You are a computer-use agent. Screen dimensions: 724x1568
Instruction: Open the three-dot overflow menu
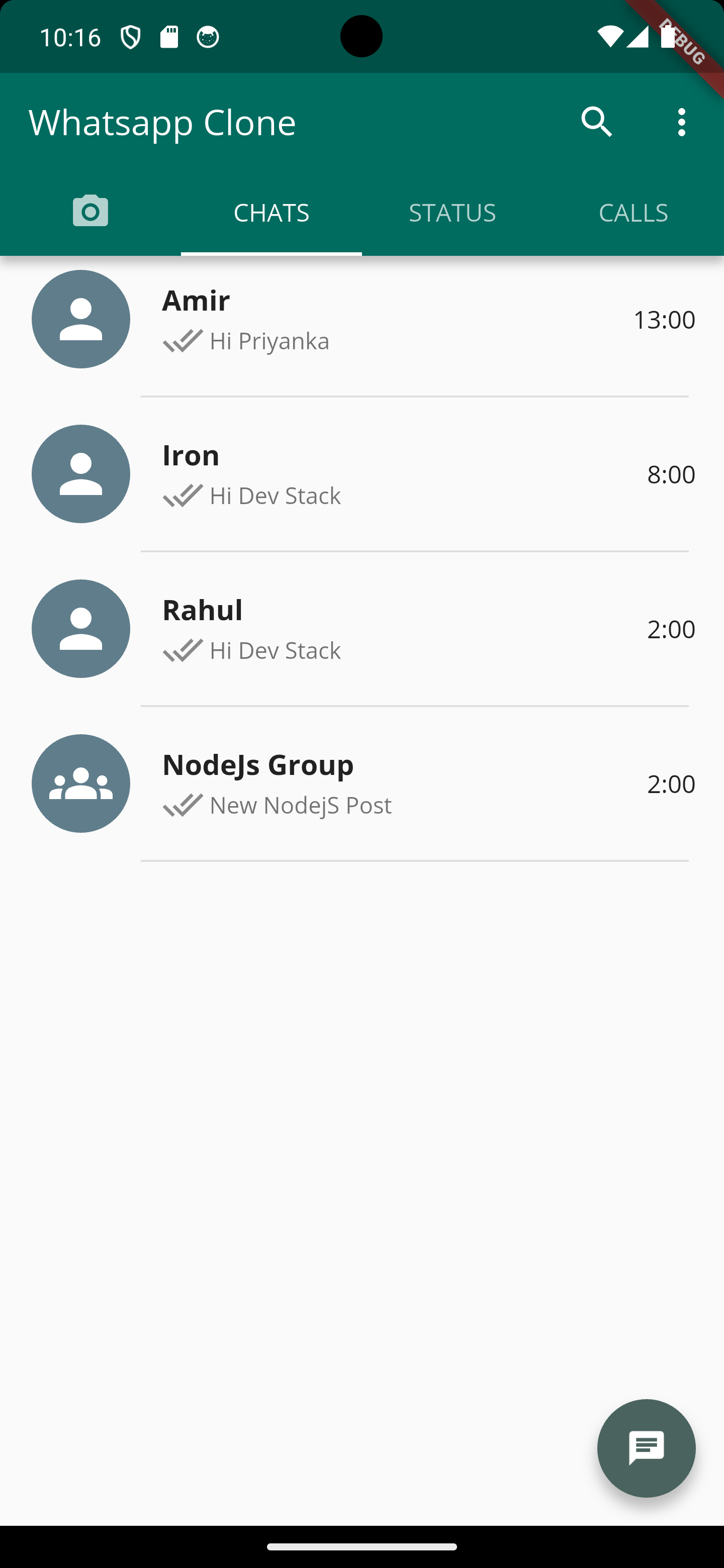coord(681,122)
